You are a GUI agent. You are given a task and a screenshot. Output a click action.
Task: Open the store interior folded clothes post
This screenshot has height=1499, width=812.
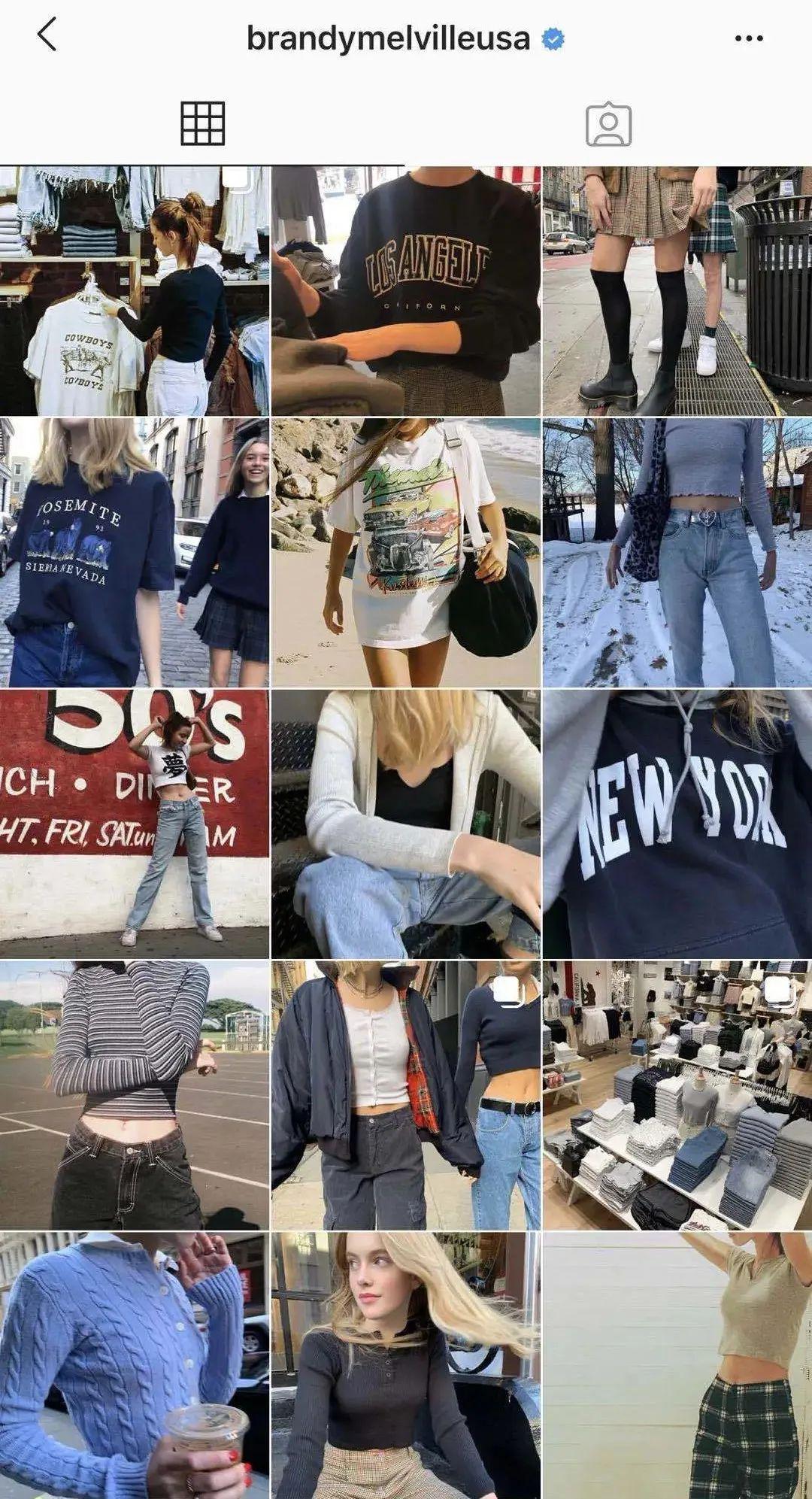coord(677,1094)
